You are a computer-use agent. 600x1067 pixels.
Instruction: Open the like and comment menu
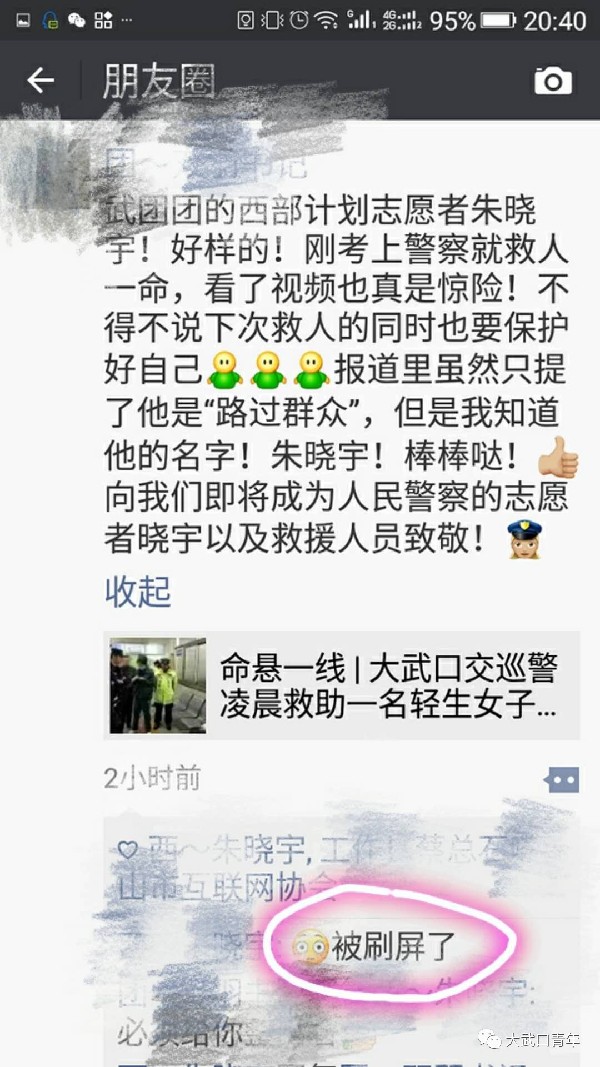tap(559, 780)
